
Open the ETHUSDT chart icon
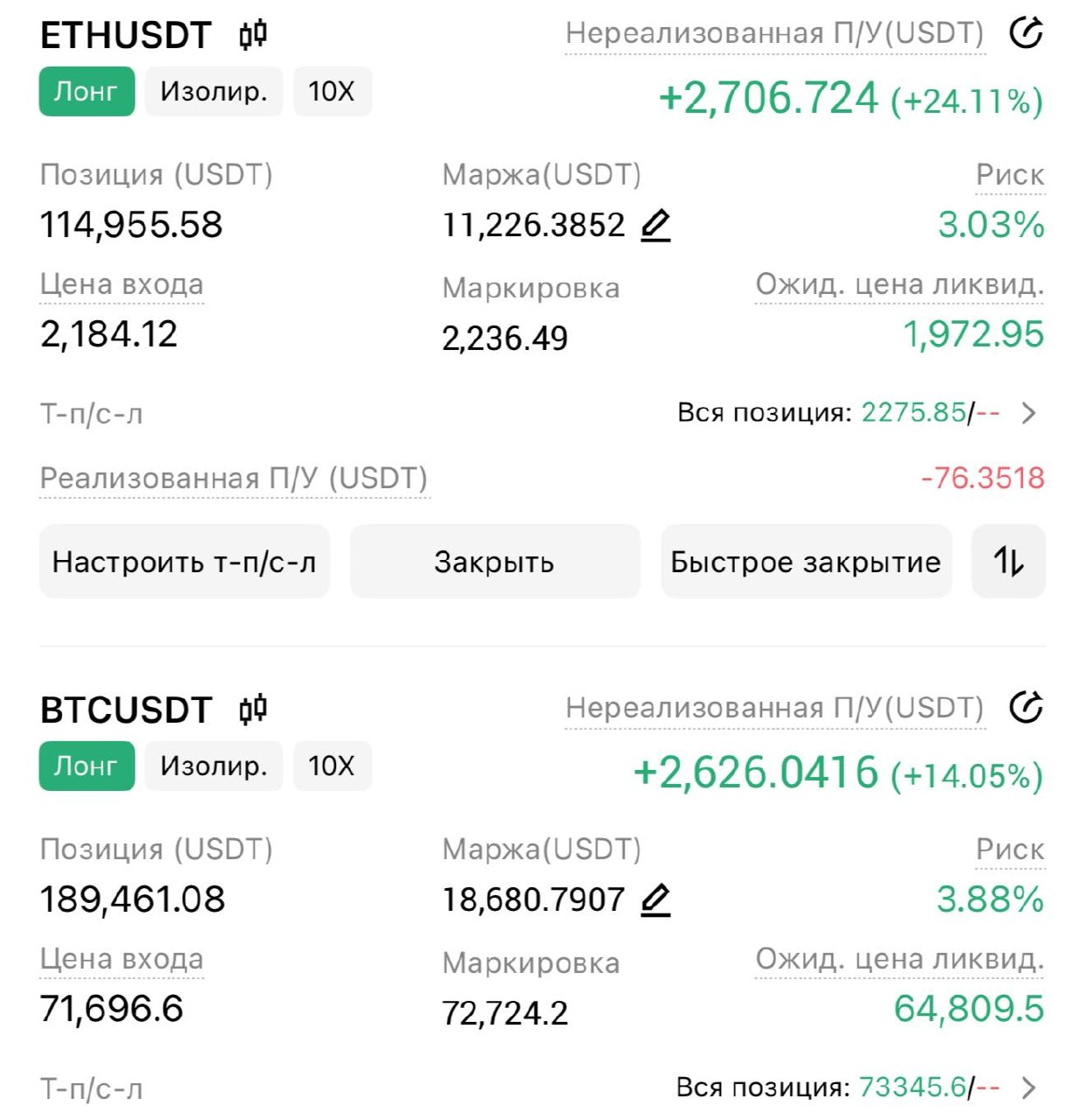[253, 35]
